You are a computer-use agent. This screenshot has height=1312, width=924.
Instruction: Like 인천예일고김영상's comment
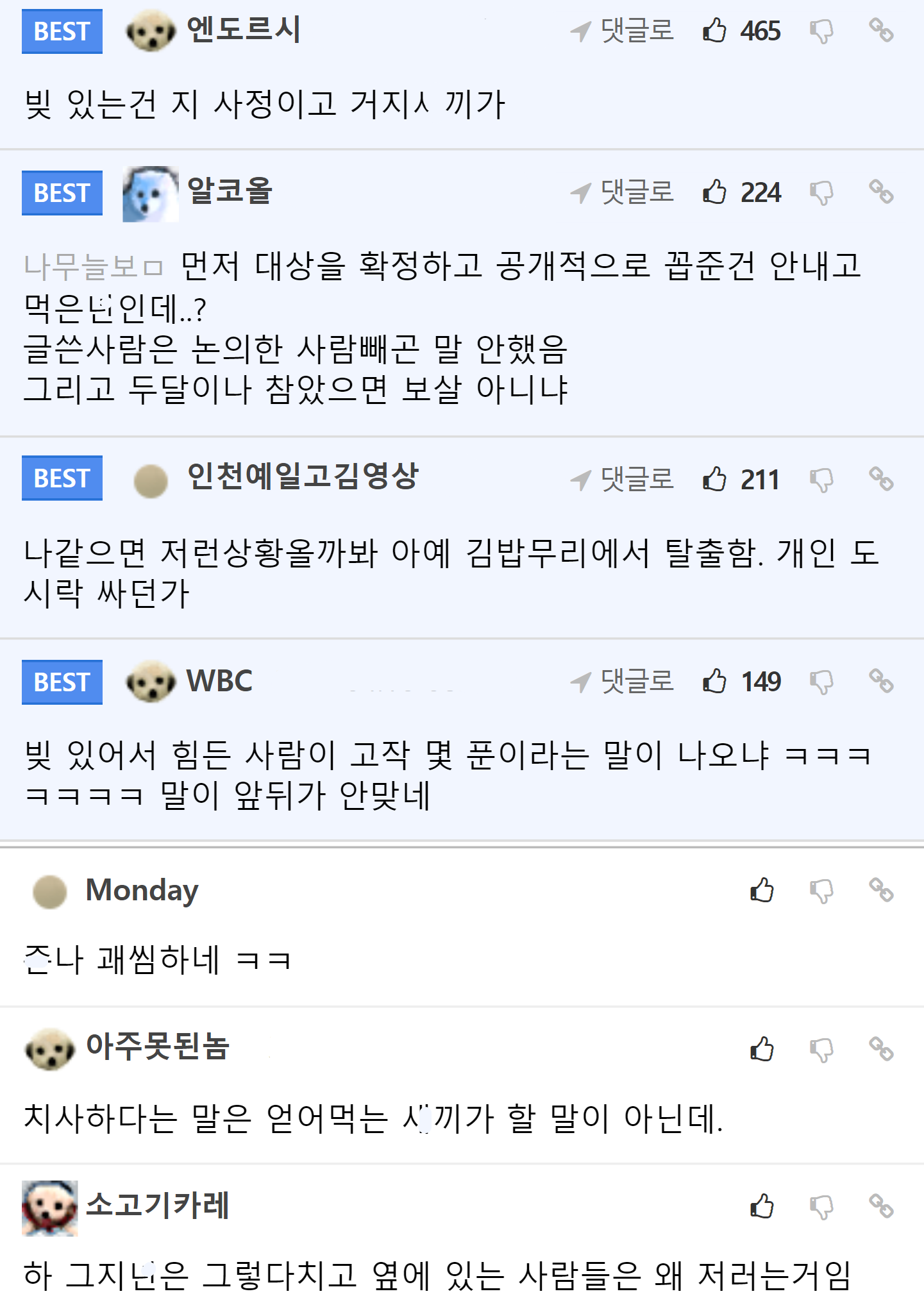[714, 479]
